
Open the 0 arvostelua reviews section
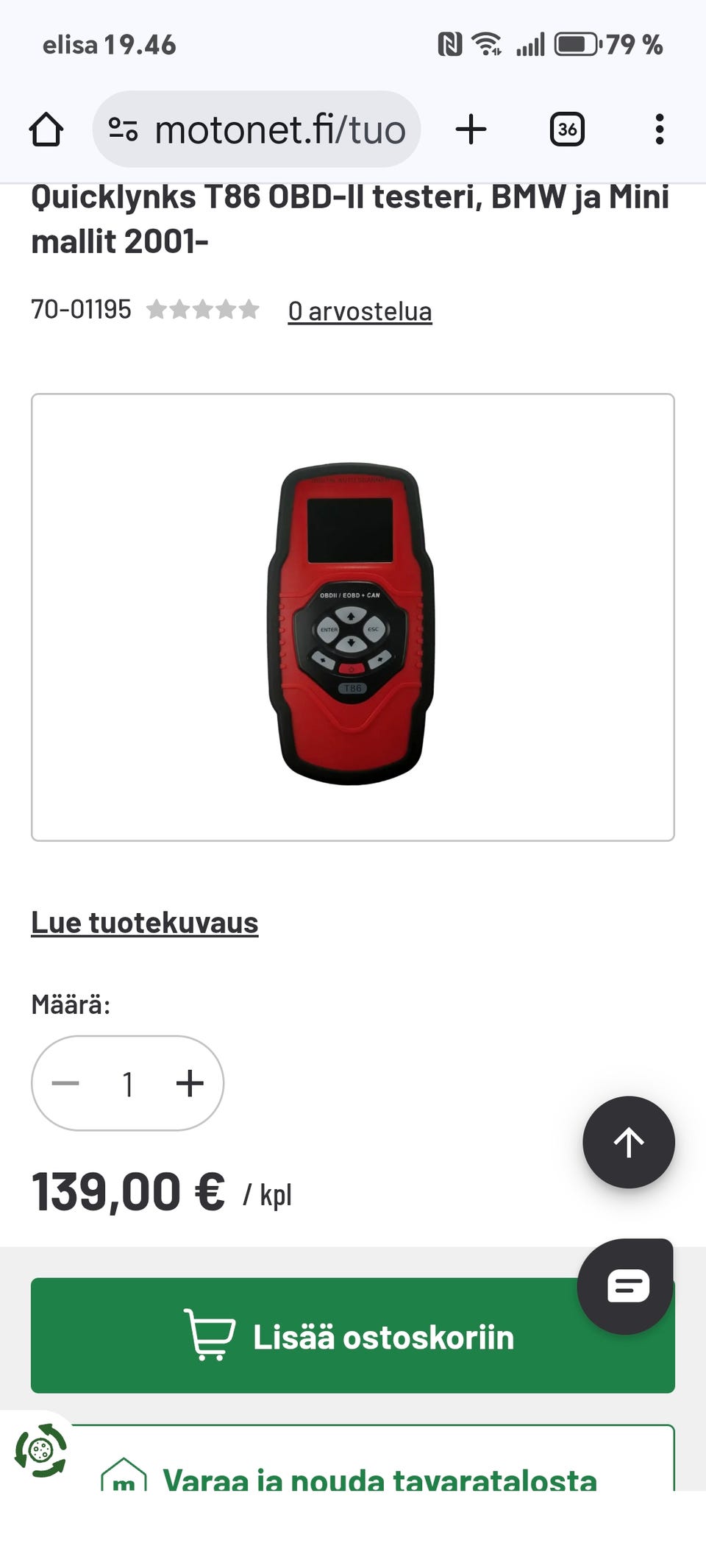[360, 311]
